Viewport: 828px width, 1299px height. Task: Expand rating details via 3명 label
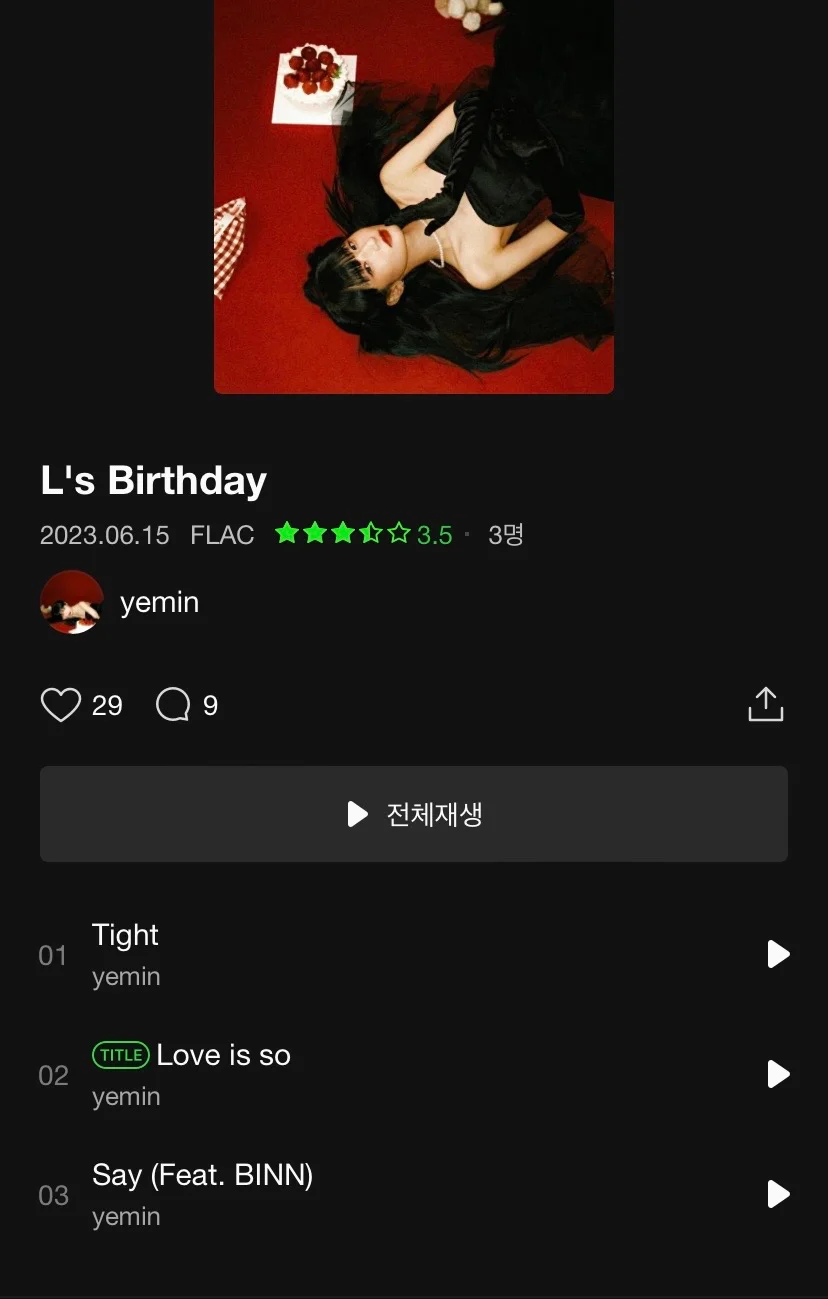(506, 535)
